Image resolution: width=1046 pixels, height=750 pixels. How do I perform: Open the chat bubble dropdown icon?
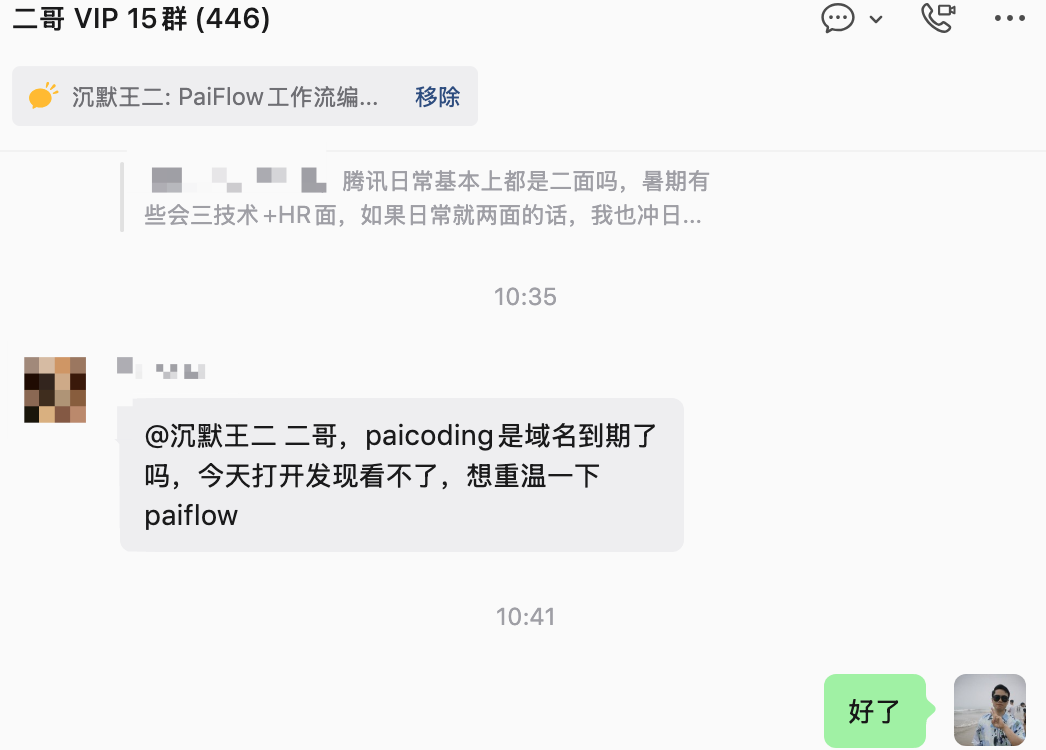click(x=851, y=19)
